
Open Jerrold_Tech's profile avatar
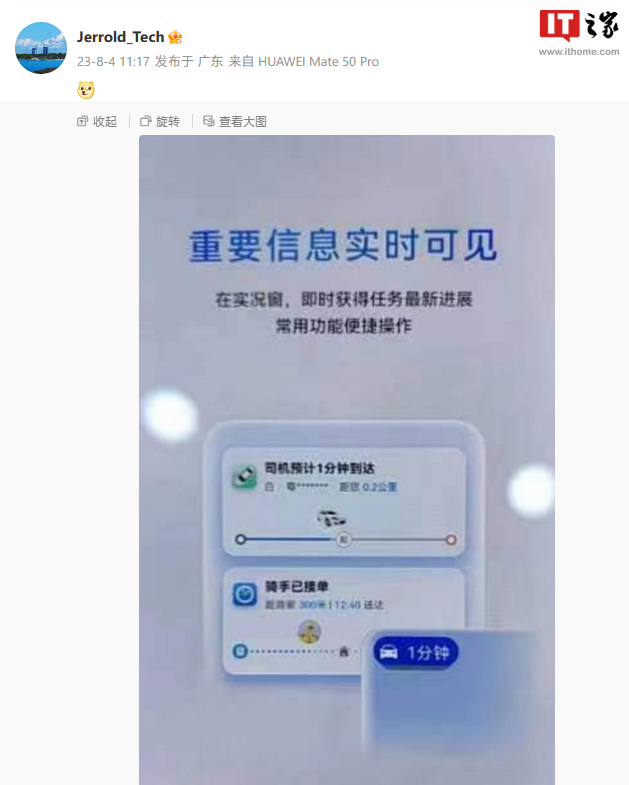[41, 47]
